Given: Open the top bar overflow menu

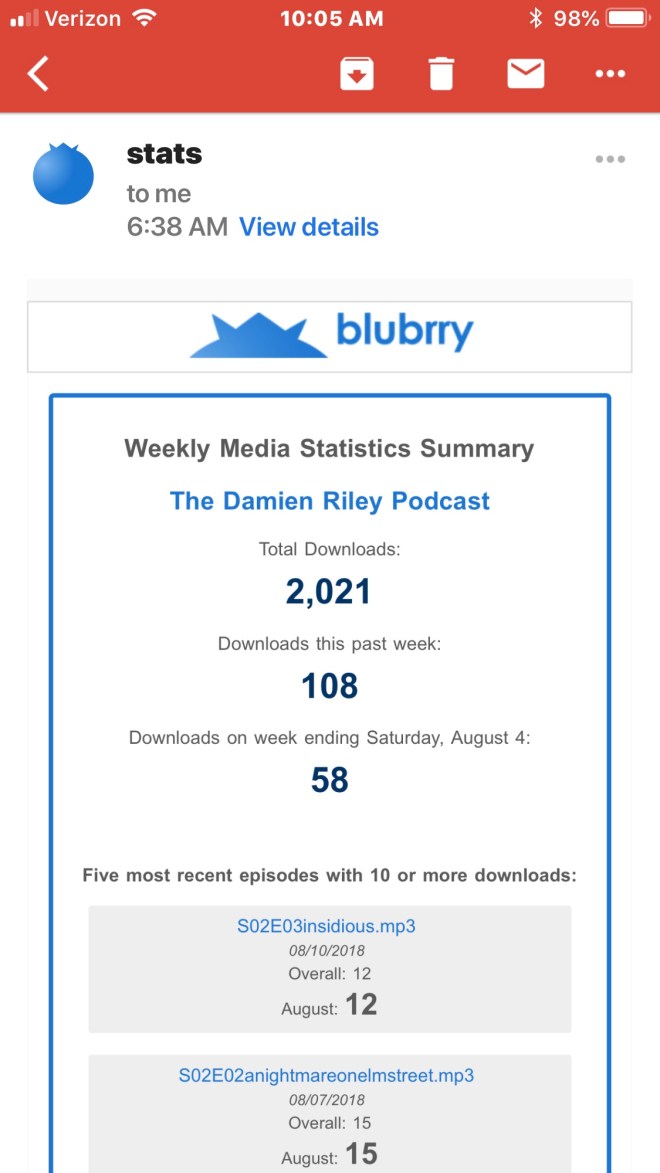Looking at the screenshot, I should (610, 74).
